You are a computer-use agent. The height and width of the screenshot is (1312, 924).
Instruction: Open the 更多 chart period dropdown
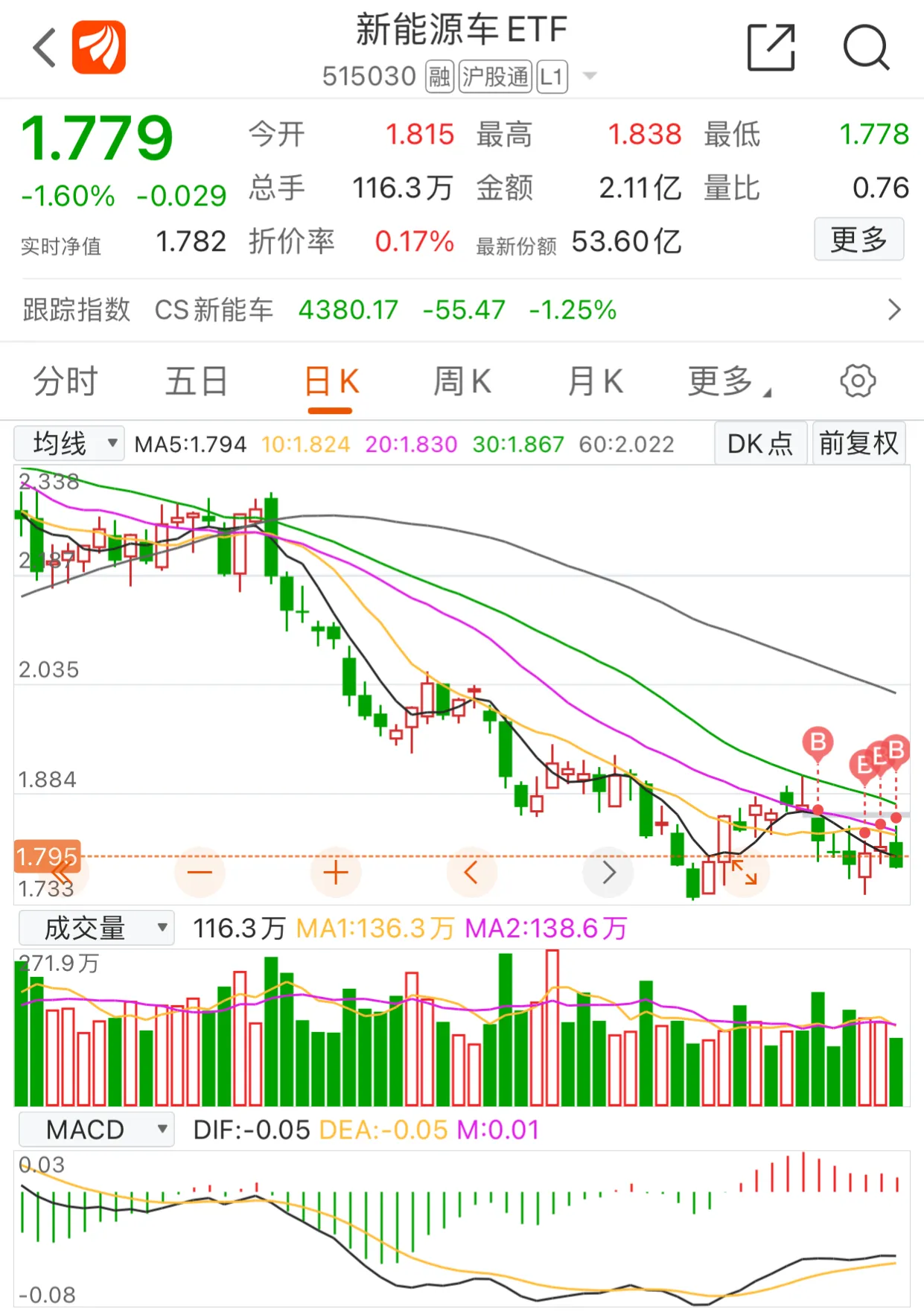pos(727,381)
